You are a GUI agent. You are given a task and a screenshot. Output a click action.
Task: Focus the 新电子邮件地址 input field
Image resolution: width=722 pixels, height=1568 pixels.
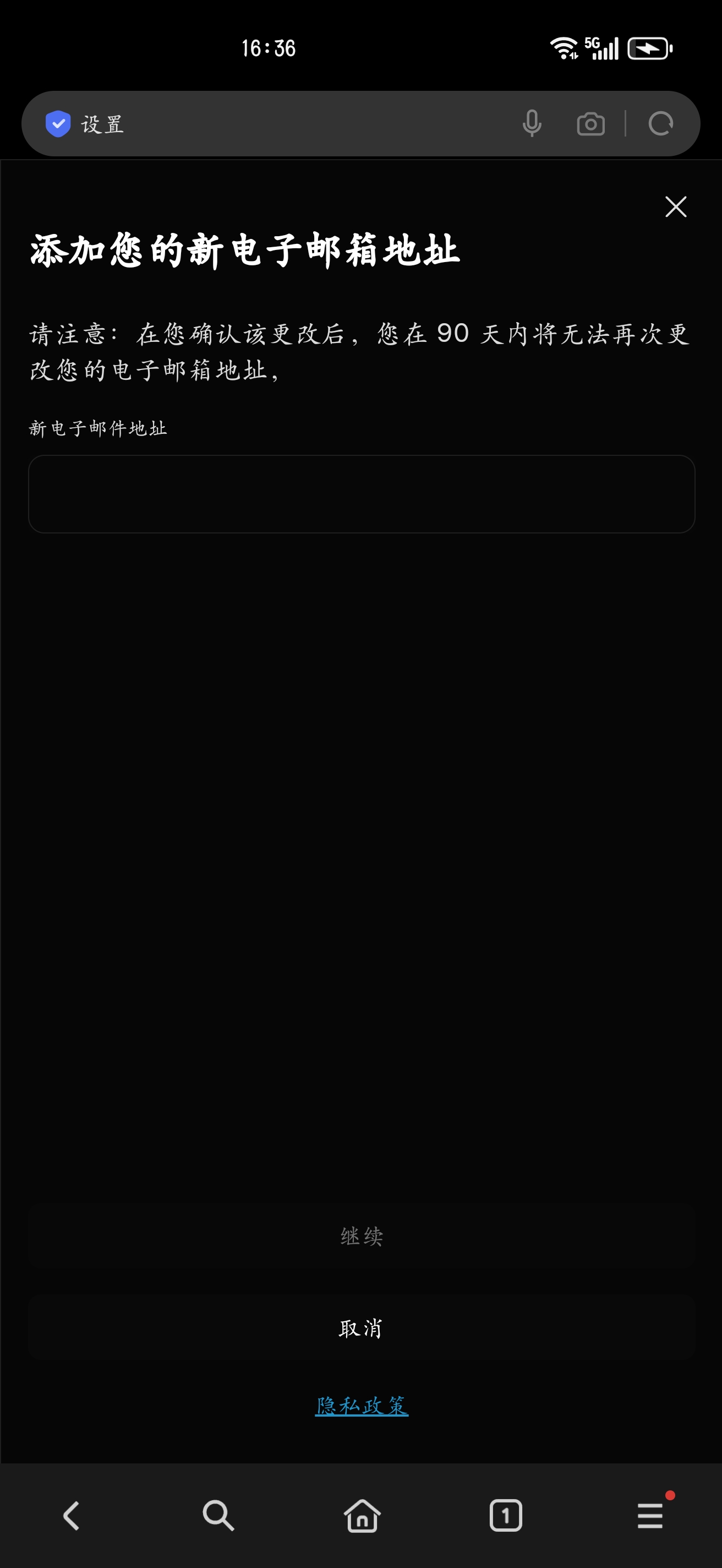[x=362, y=494]
